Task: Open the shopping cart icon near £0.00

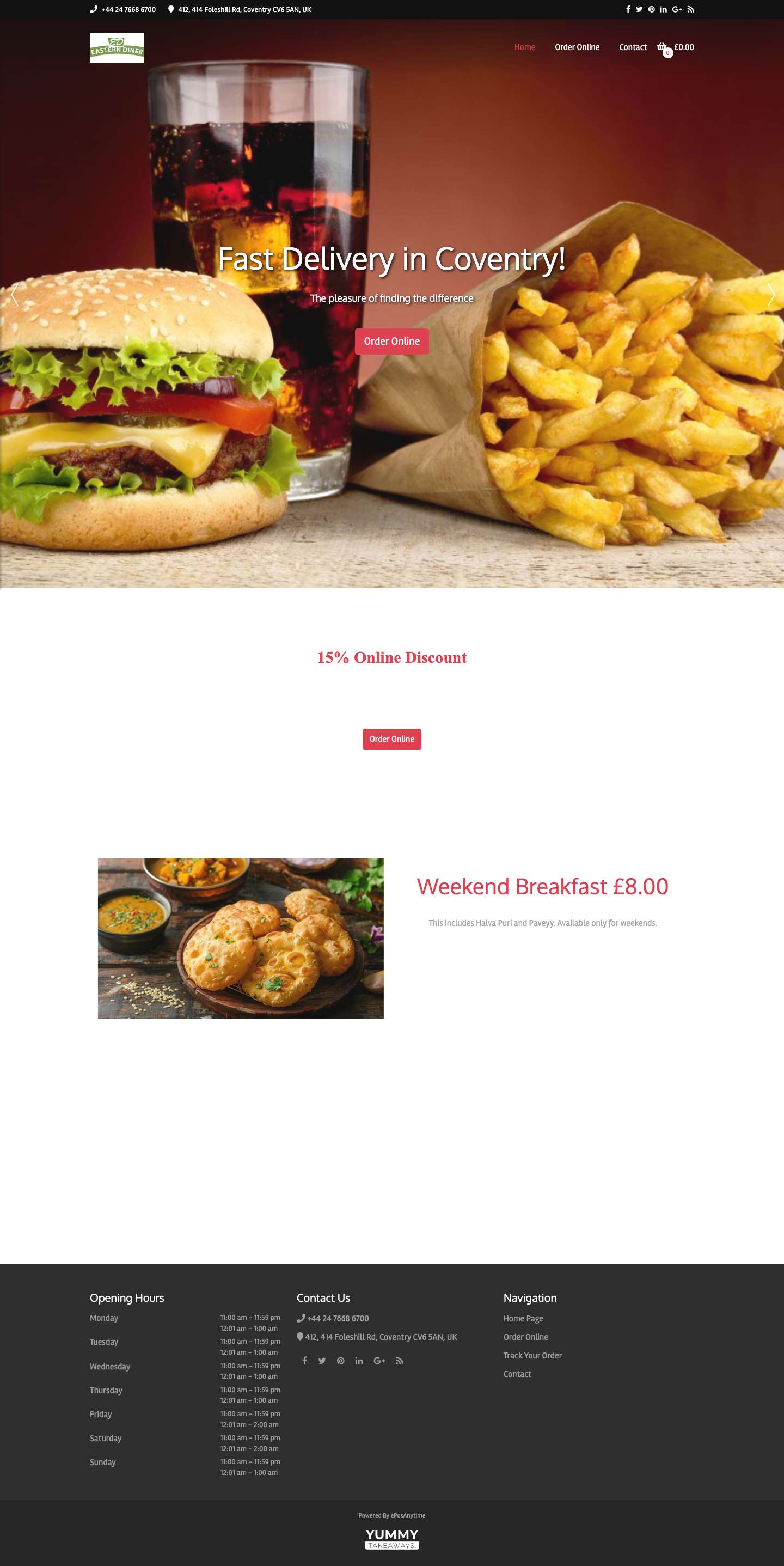Action: (662, 47)
